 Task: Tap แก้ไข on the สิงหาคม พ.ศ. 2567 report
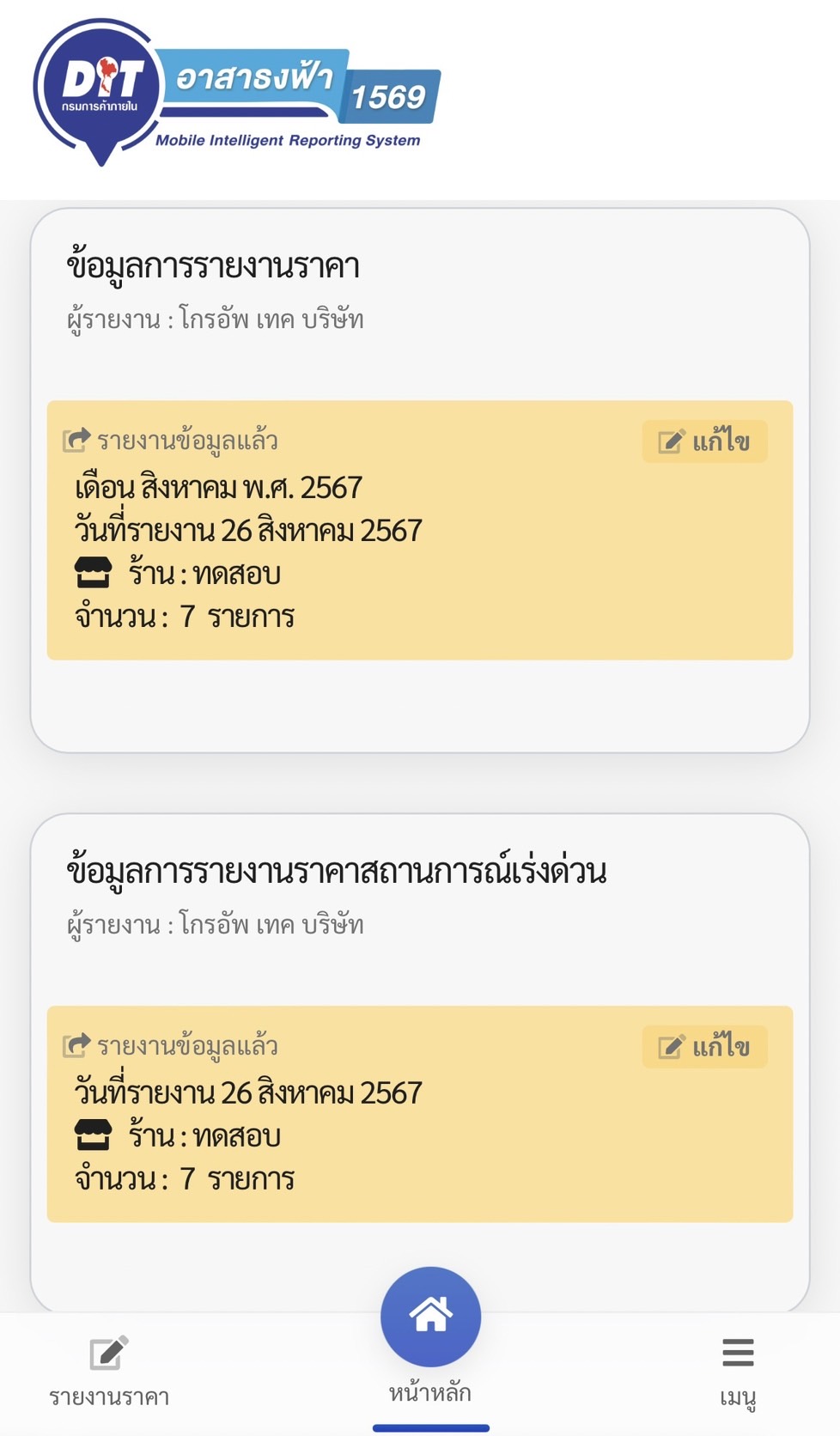coord(704,441)
